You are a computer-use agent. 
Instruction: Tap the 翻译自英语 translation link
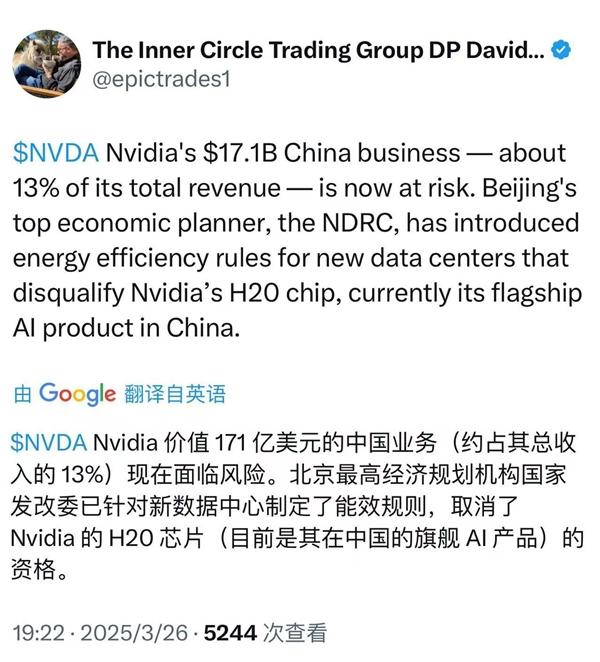pos(176,393)
